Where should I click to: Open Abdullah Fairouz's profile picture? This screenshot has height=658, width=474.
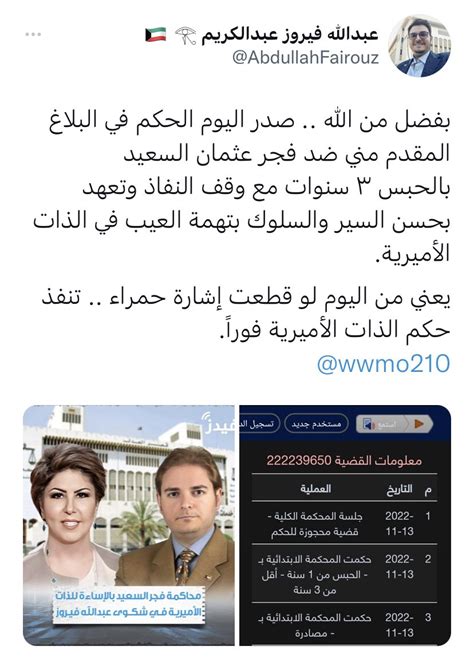click(419, 46)
